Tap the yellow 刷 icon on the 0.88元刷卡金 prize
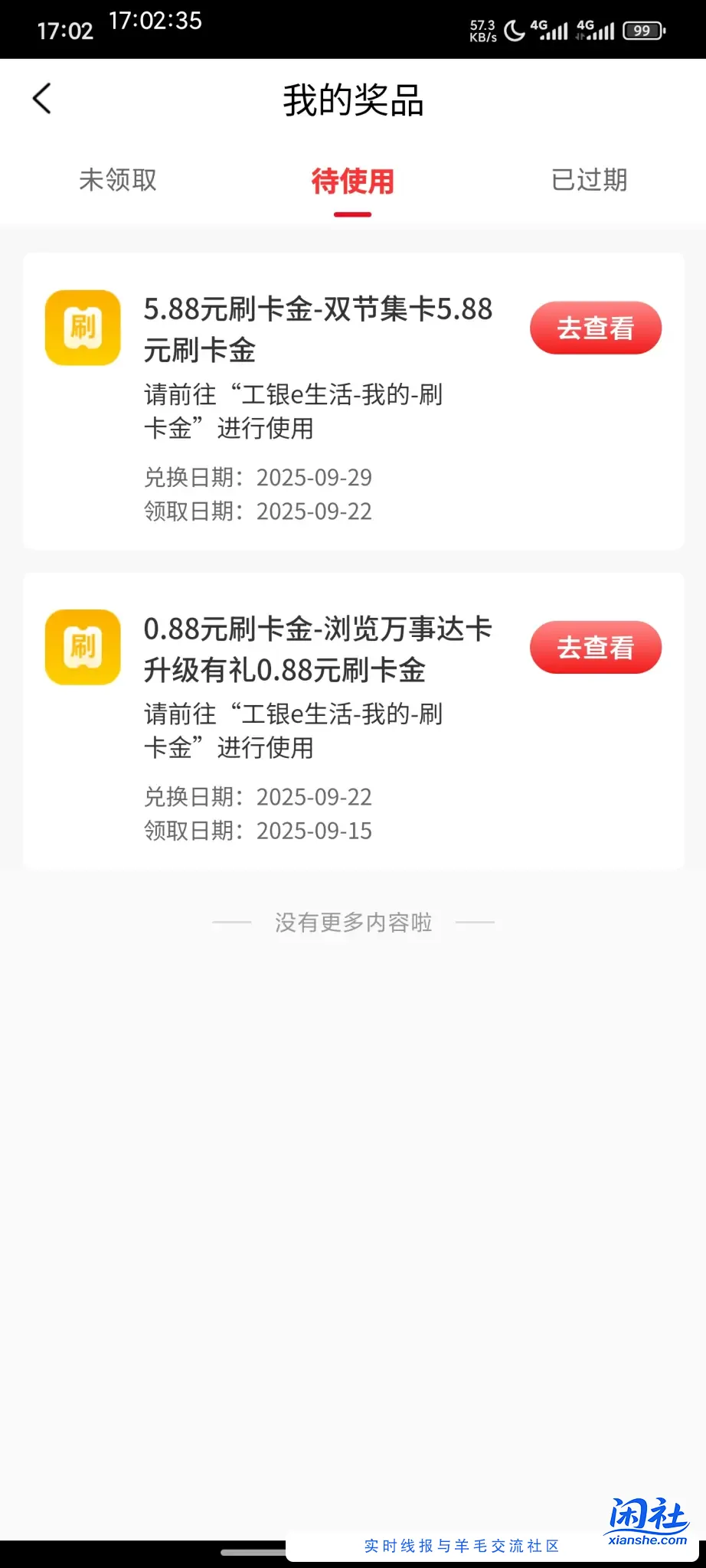 coord(82,647)
